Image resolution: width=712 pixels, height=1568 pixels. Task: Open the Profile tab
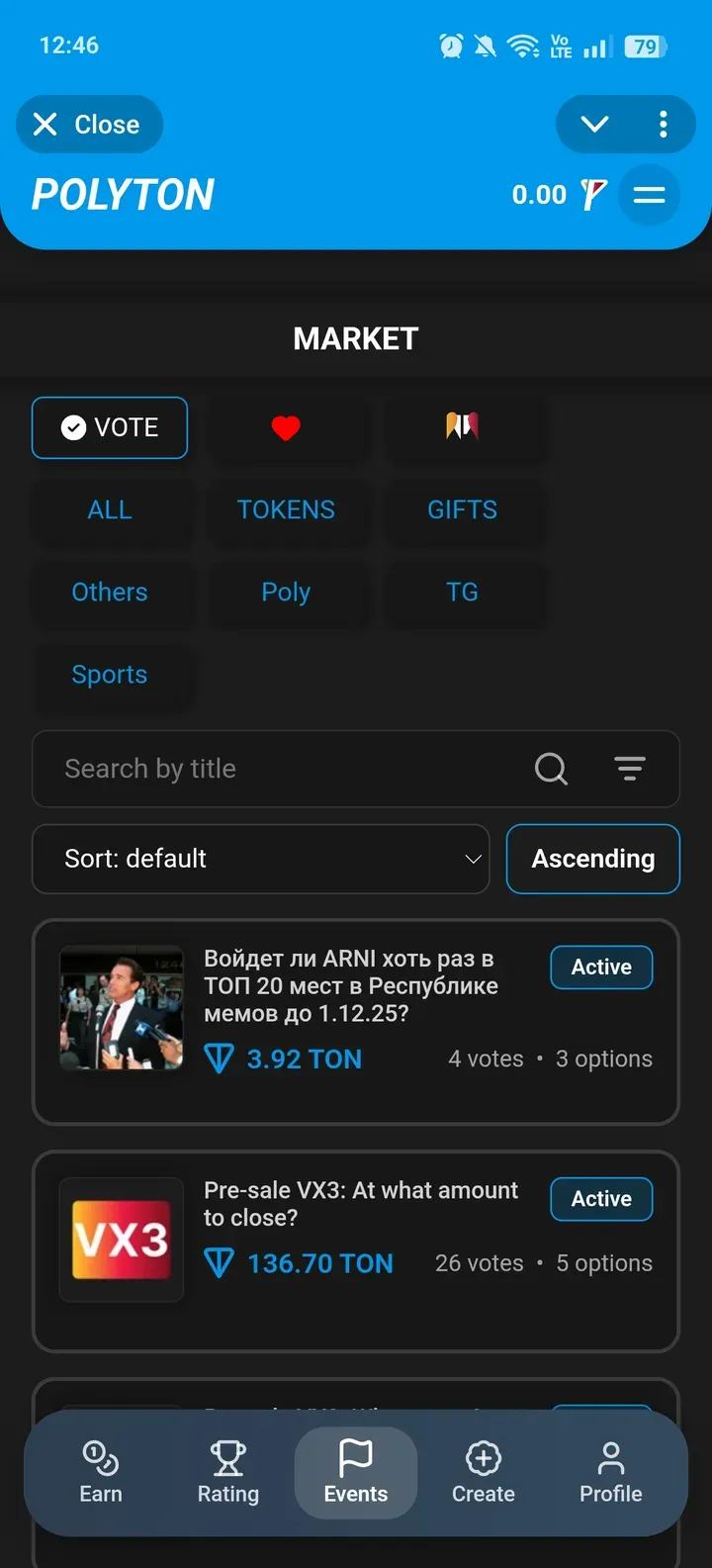[610, 1473]
